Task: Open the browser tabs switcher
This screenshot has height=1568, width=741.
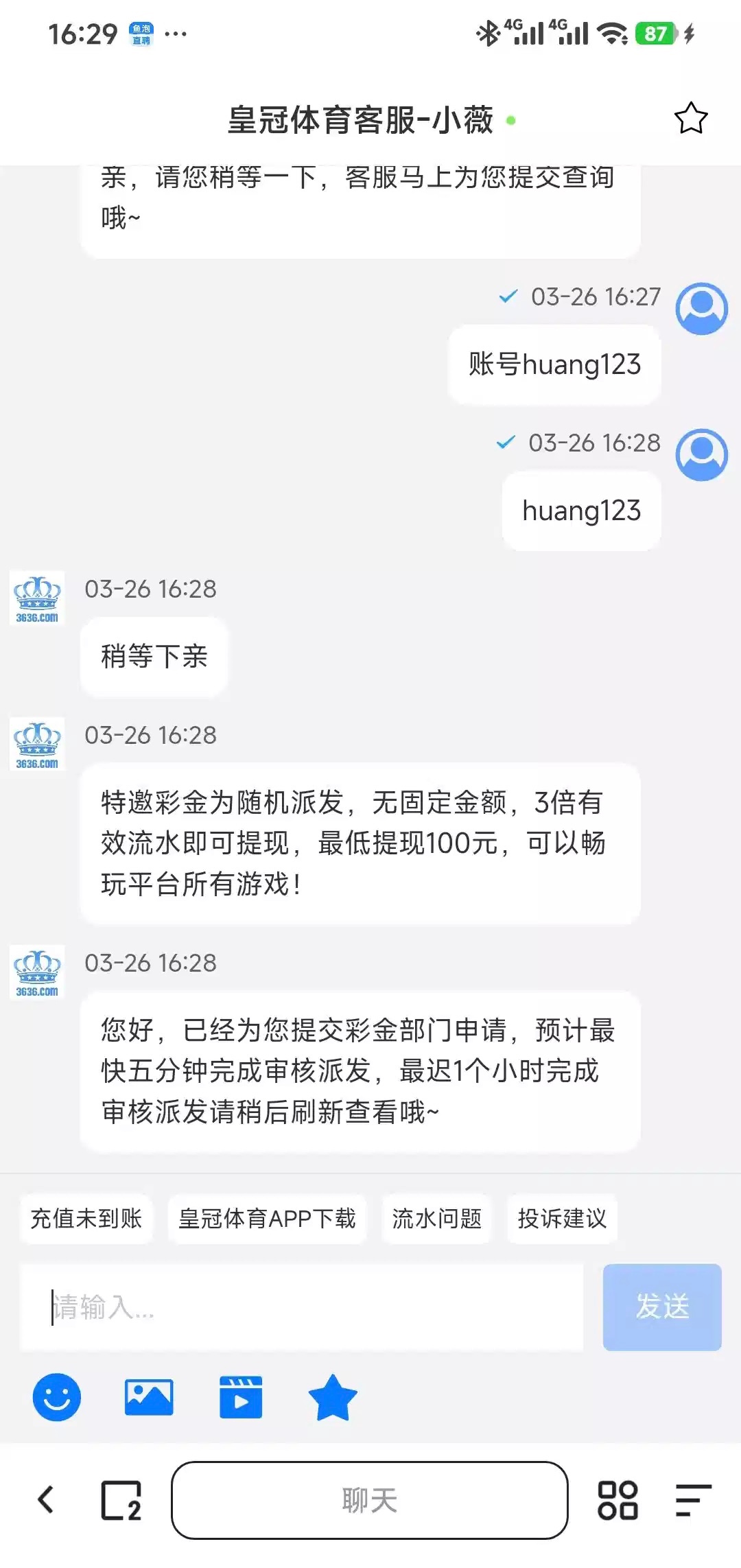Action: pos(121,1500)
